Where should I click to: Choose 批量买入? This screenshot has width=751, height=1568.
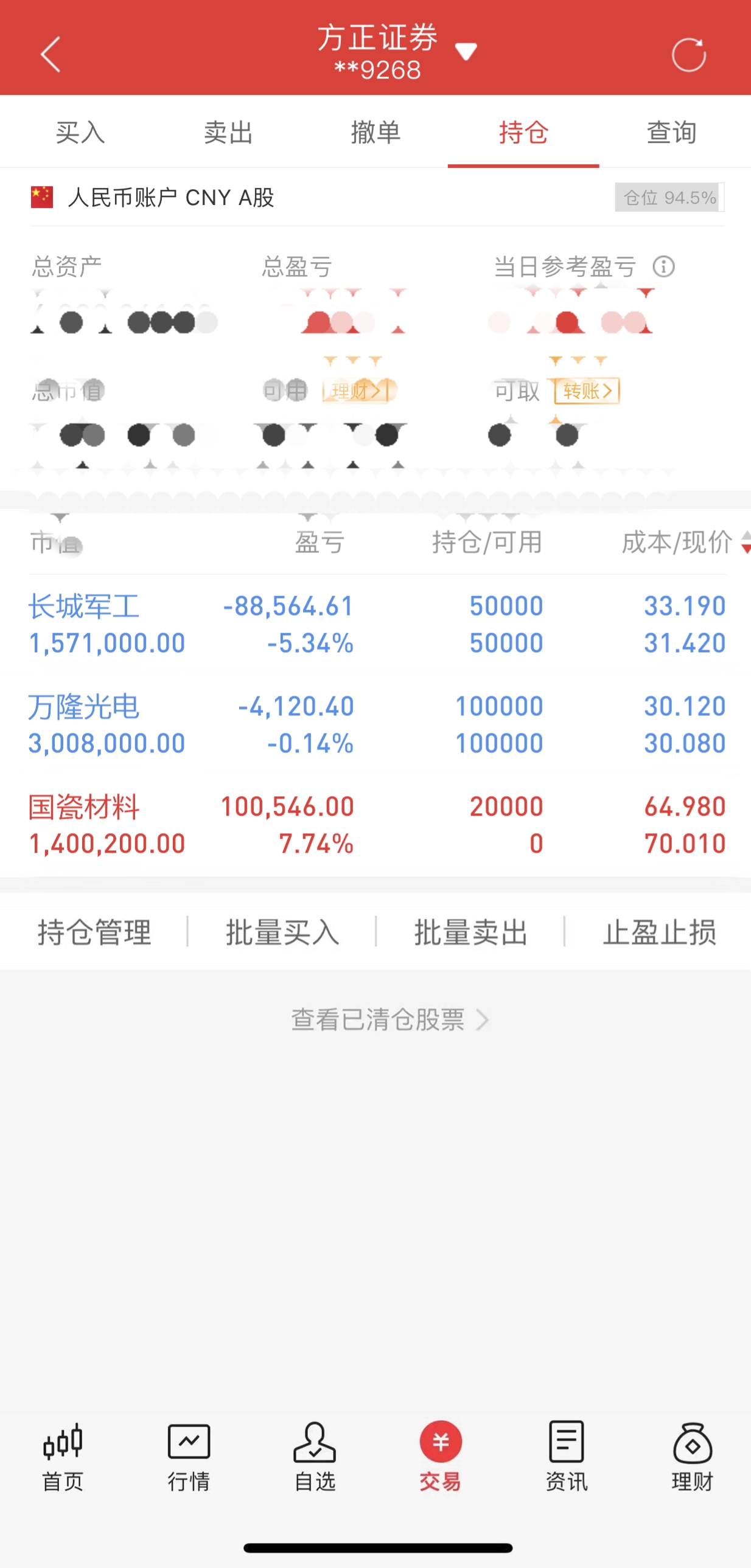pos(282,932)
